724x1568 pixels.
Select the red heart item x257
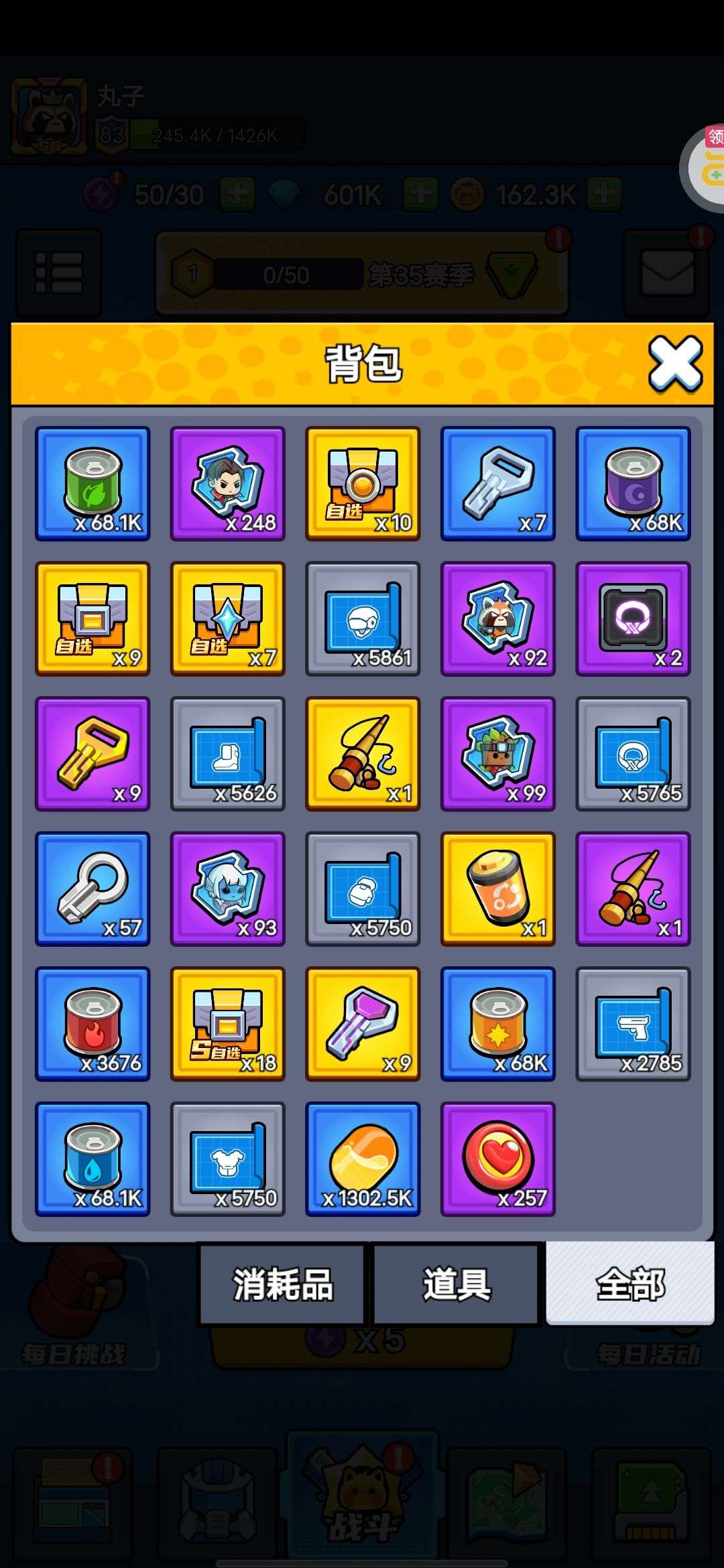coord(498,1159)
